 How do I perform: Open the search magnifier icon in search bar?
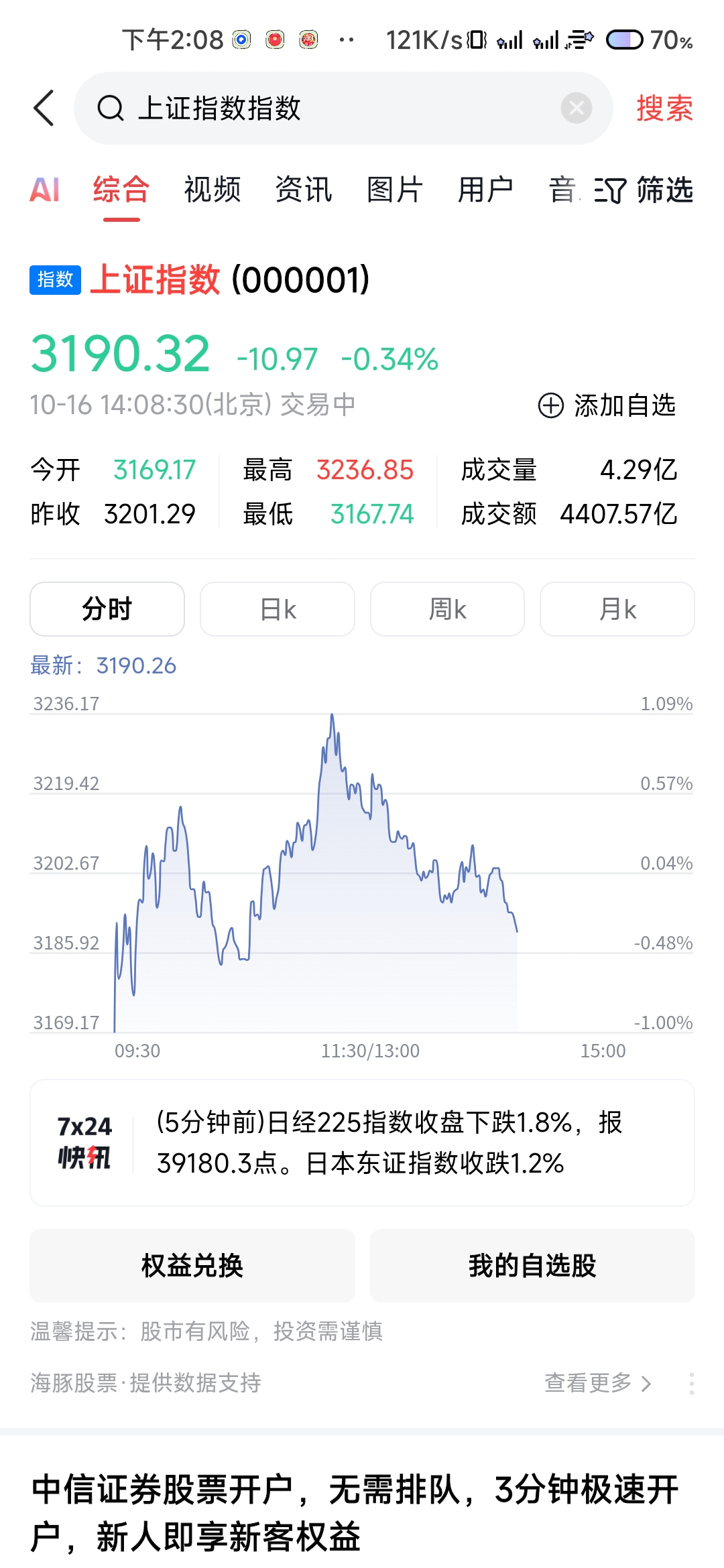coord(111,108)
